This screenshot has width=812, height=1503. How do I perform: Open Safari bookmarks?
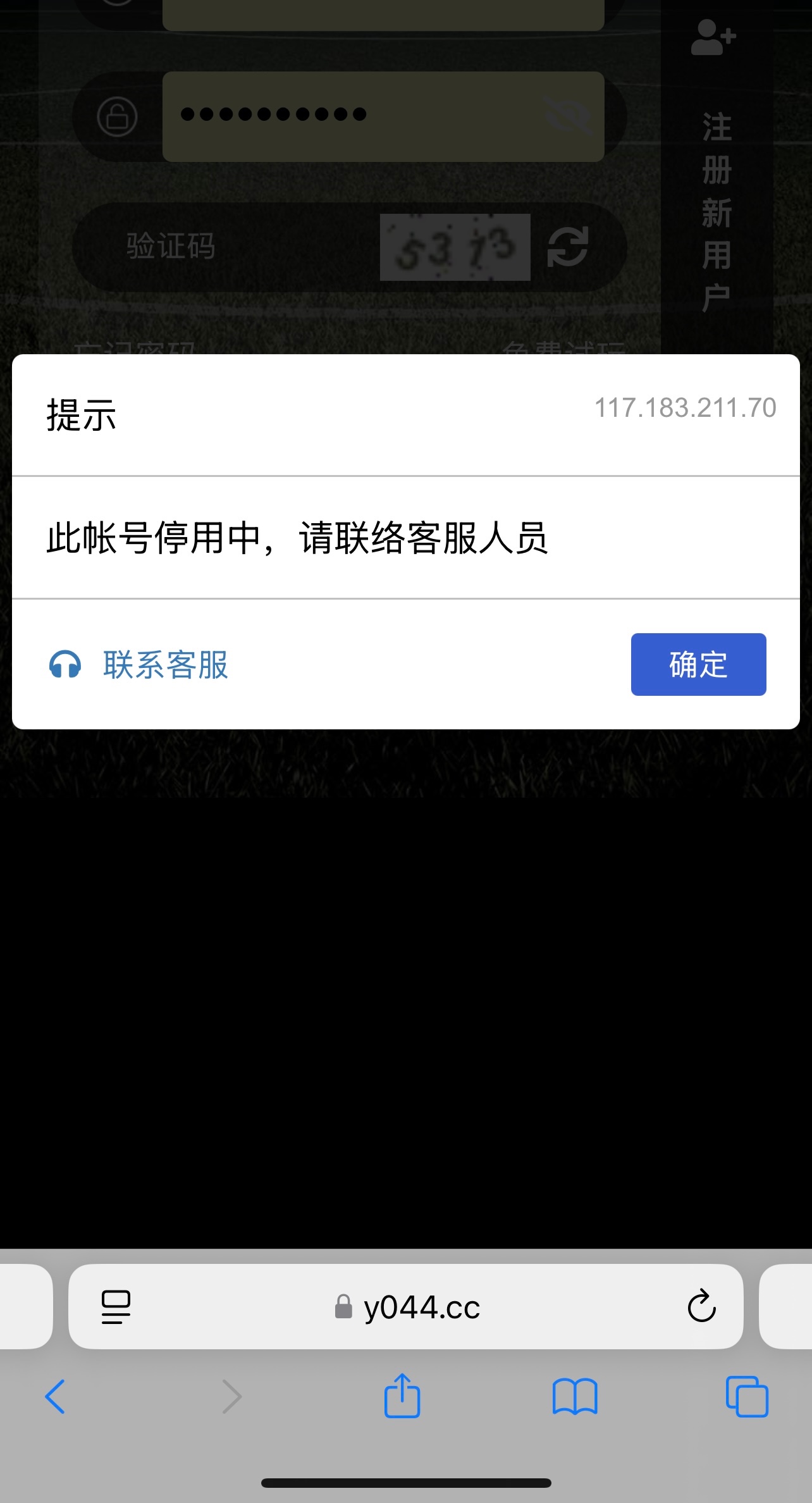coord(574,1396)
